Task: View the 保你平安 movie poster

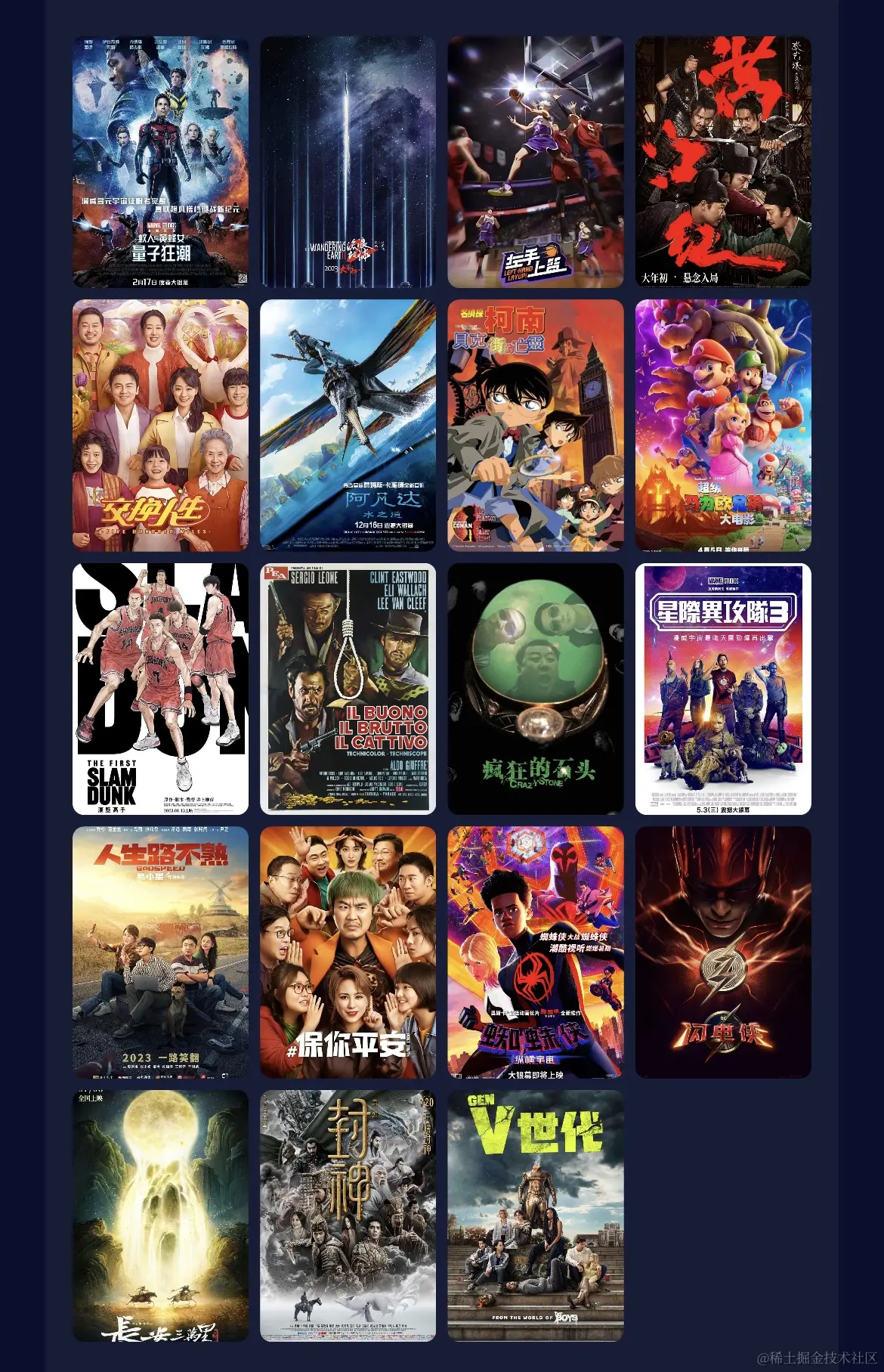Action: click(x=348, y=952)
